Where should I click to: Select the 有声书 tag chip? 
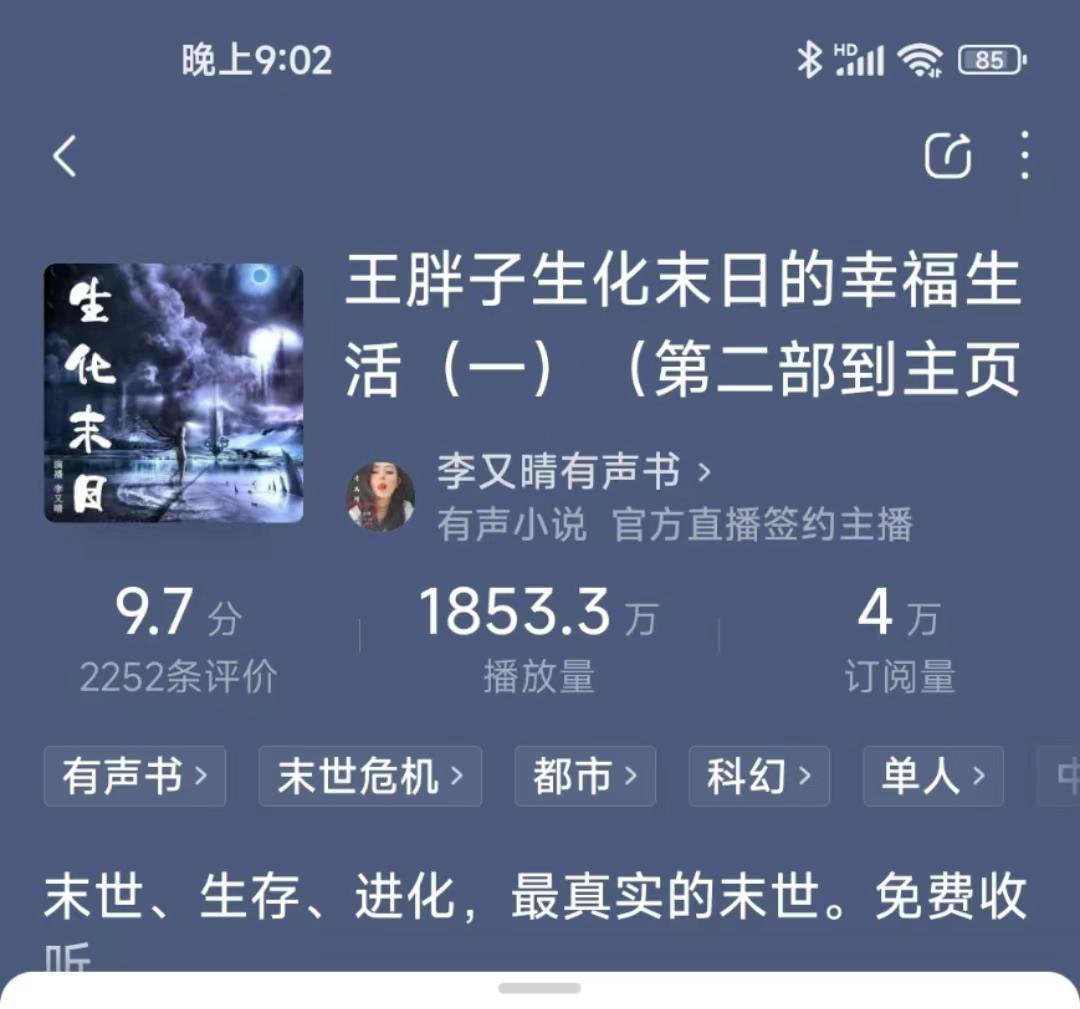[x=135, y=776]
